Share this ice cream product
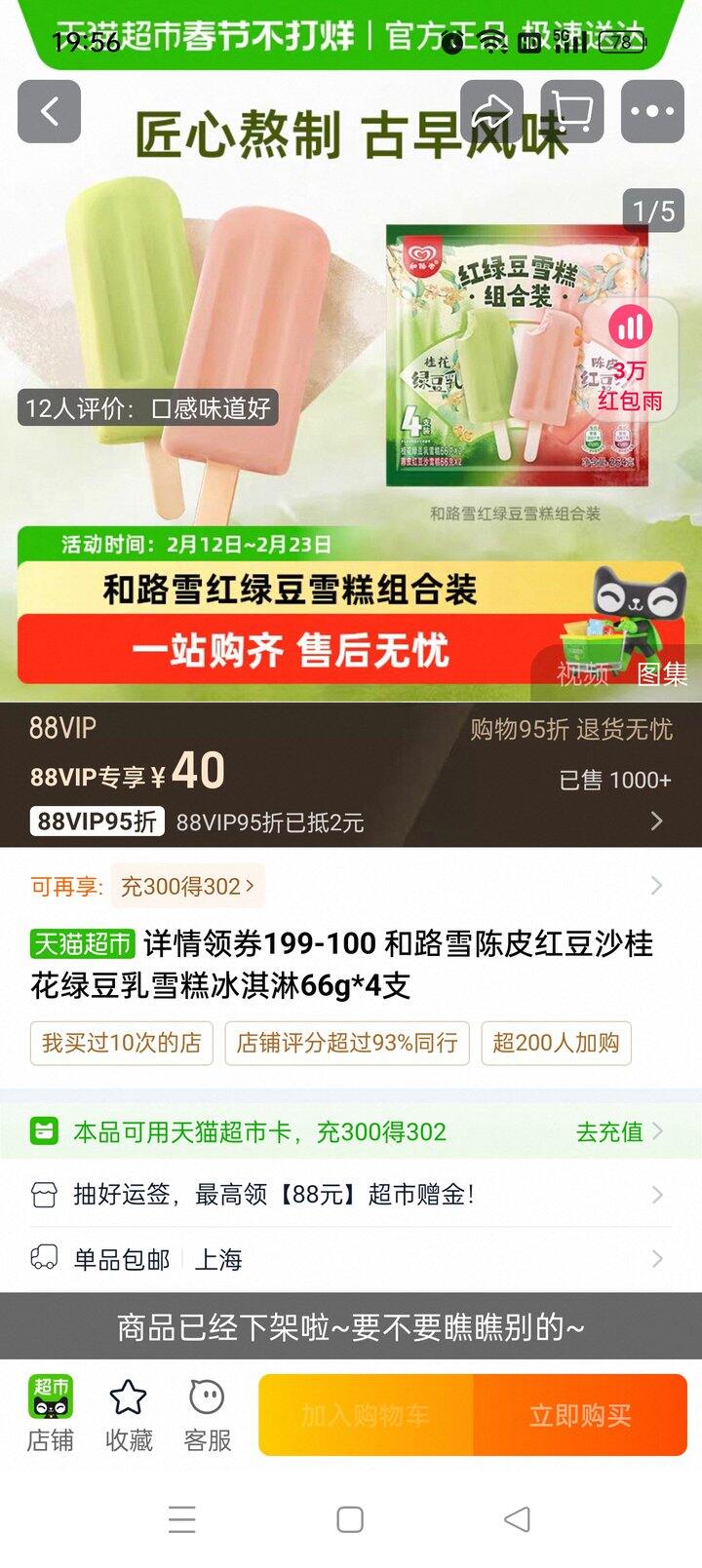The image size is (702, 1568). tap(491, 111)
